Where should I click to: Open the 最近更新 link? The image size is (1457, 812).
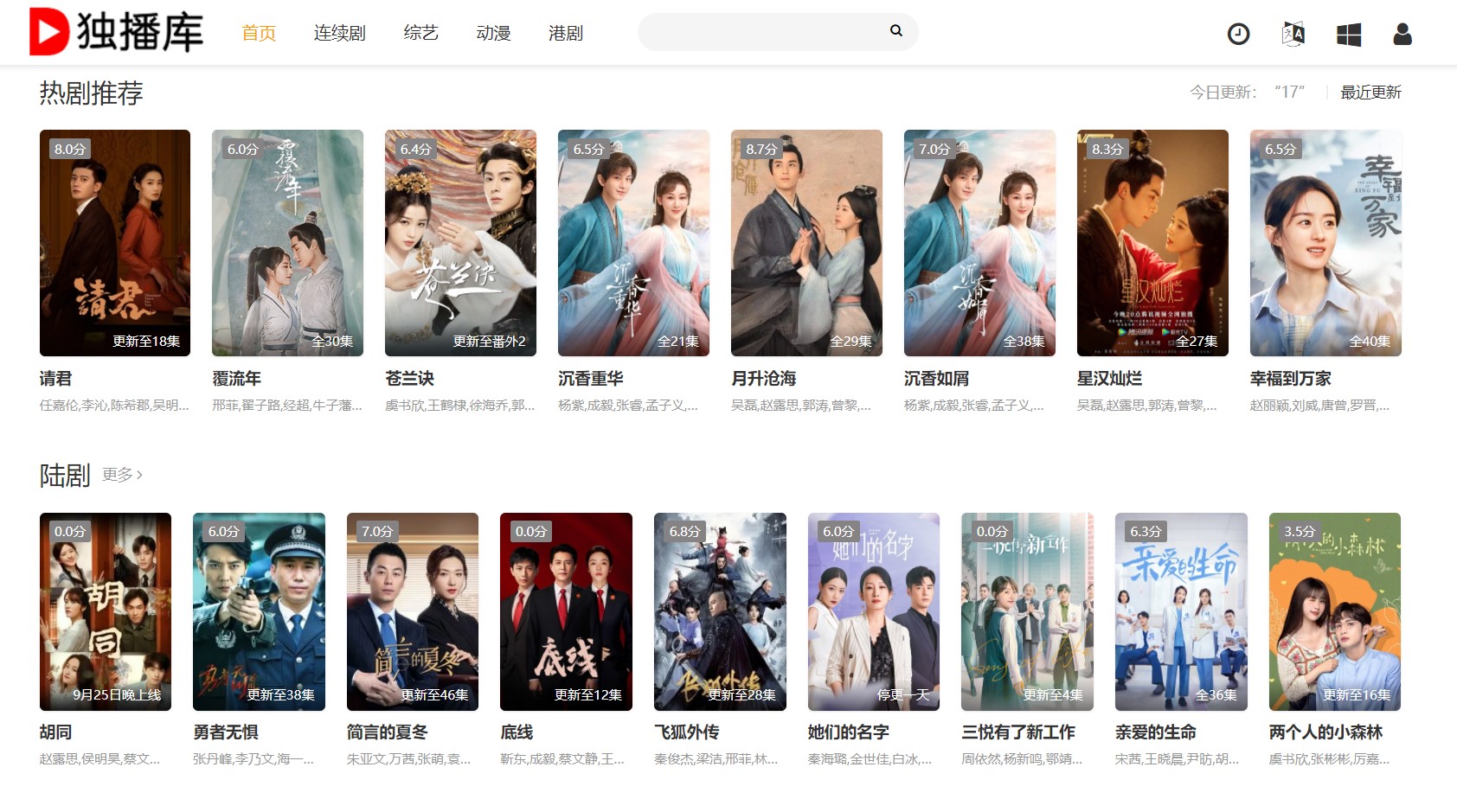click(x=1370, y=93)
